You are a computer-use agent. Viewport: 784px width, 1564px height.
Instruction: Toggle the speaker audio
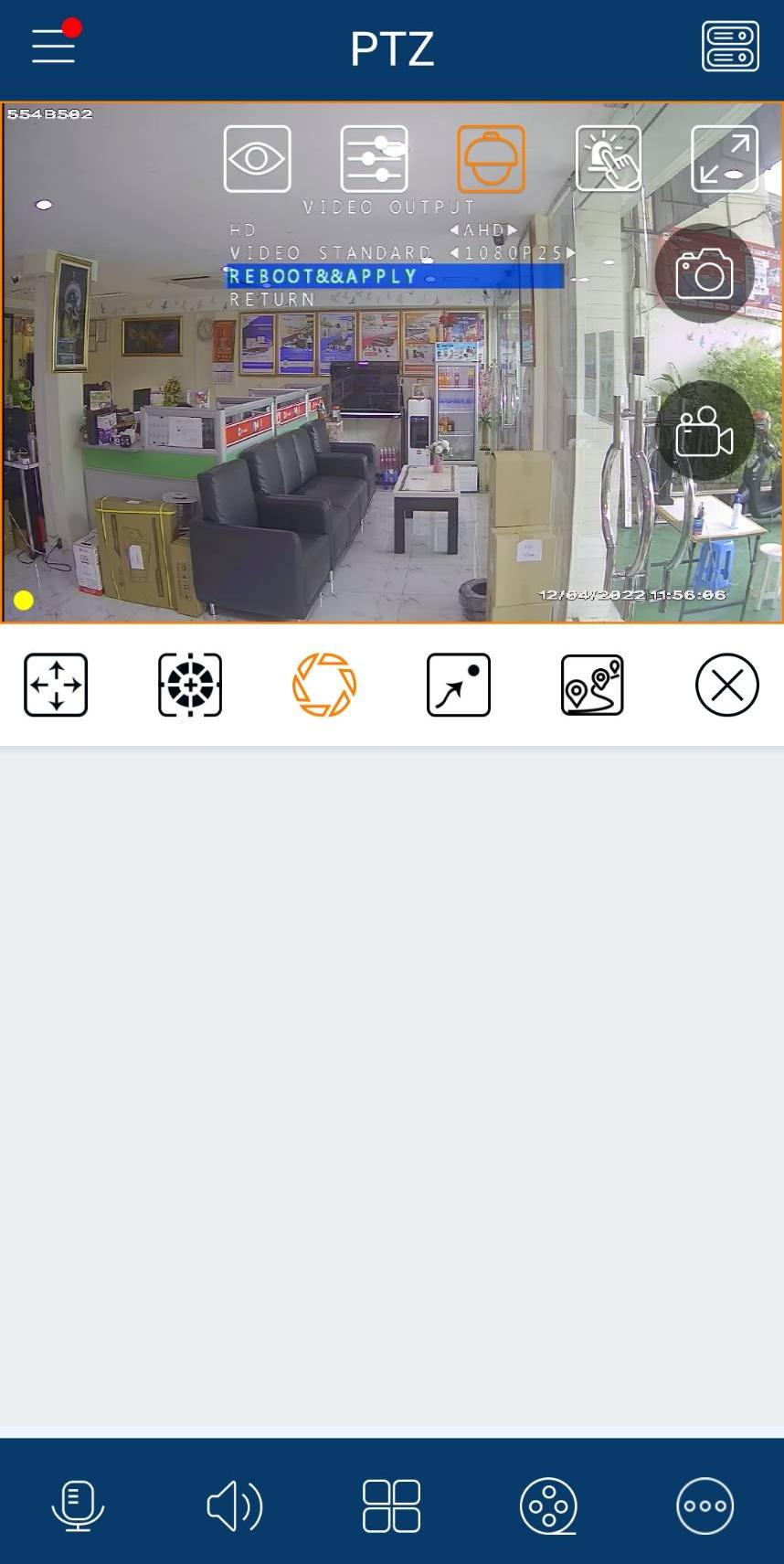coord(235,1505)
